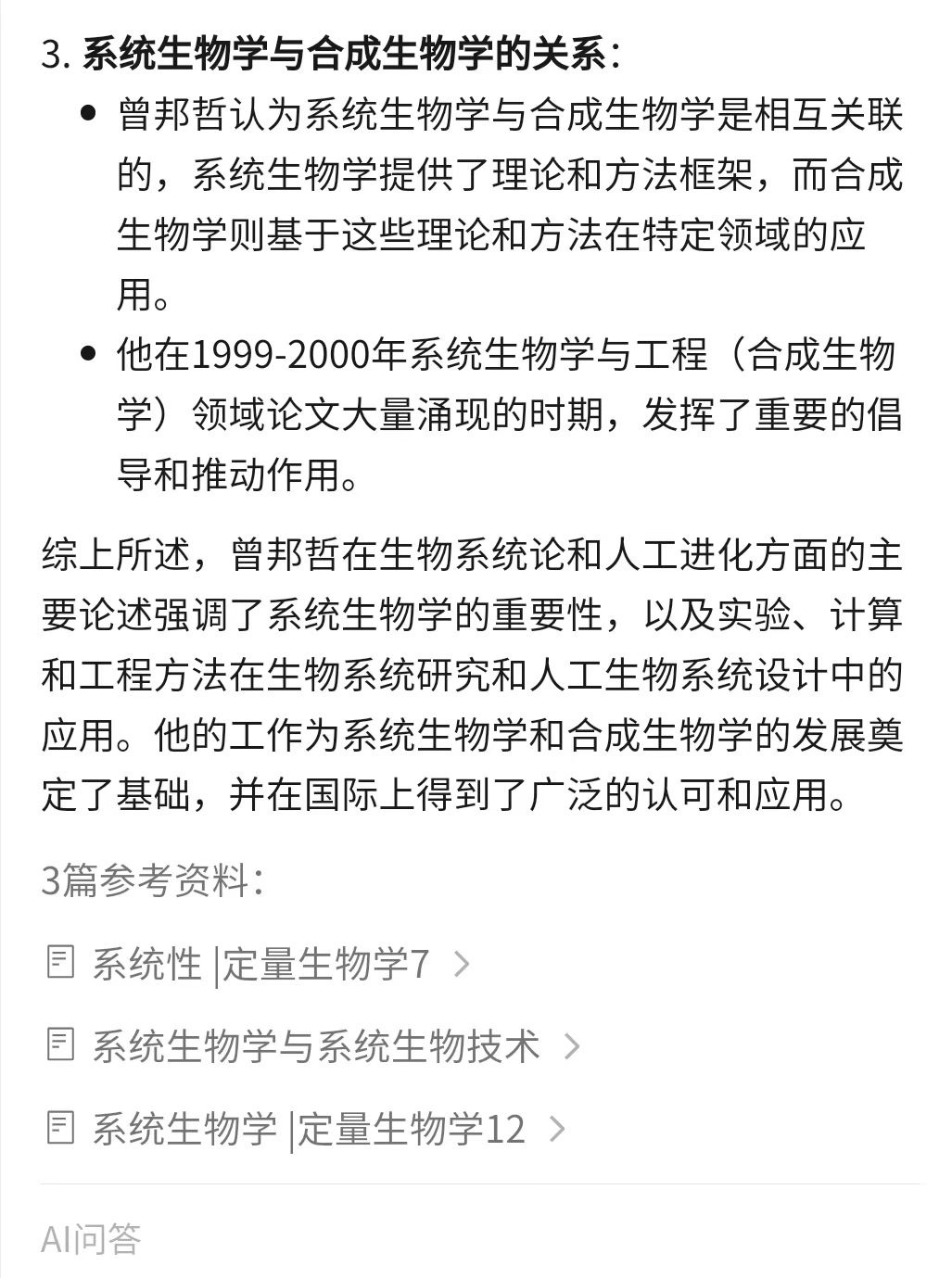Open reference 系统性 |定量生物学7
This screenshot has width=952, height=1278.
[260, 965]
